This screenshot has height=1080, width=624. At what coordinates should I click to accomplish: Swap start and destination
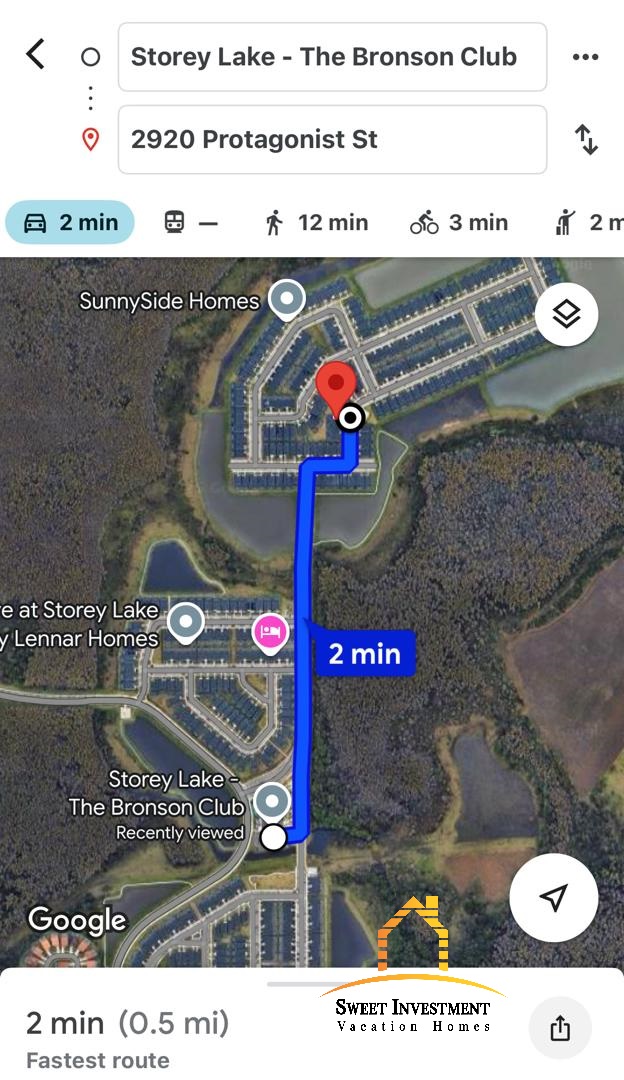click(x=586, y=139)
